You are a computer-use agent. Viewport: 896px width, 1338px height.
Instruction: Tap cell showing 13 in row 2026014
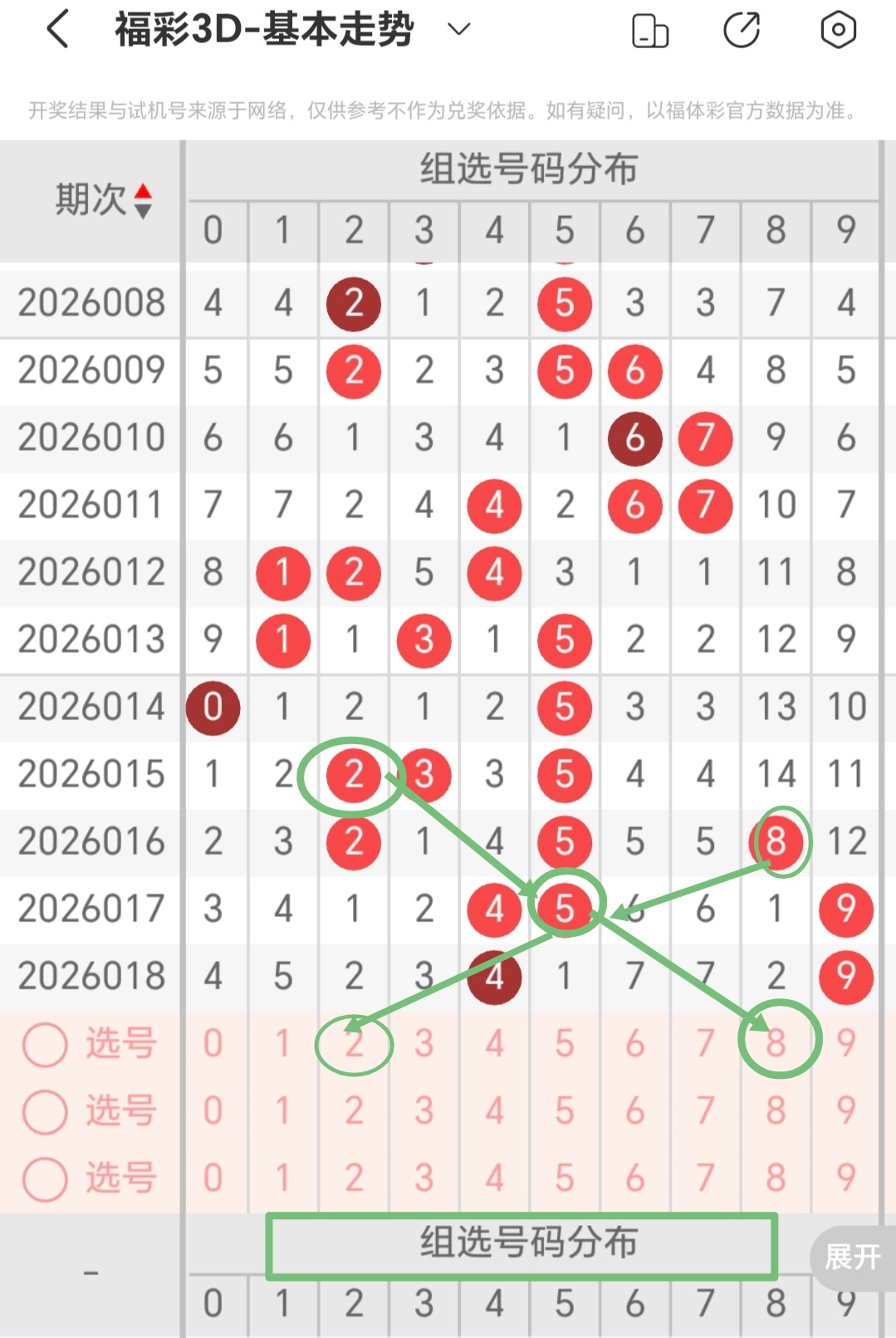click(x=776, y=707)
